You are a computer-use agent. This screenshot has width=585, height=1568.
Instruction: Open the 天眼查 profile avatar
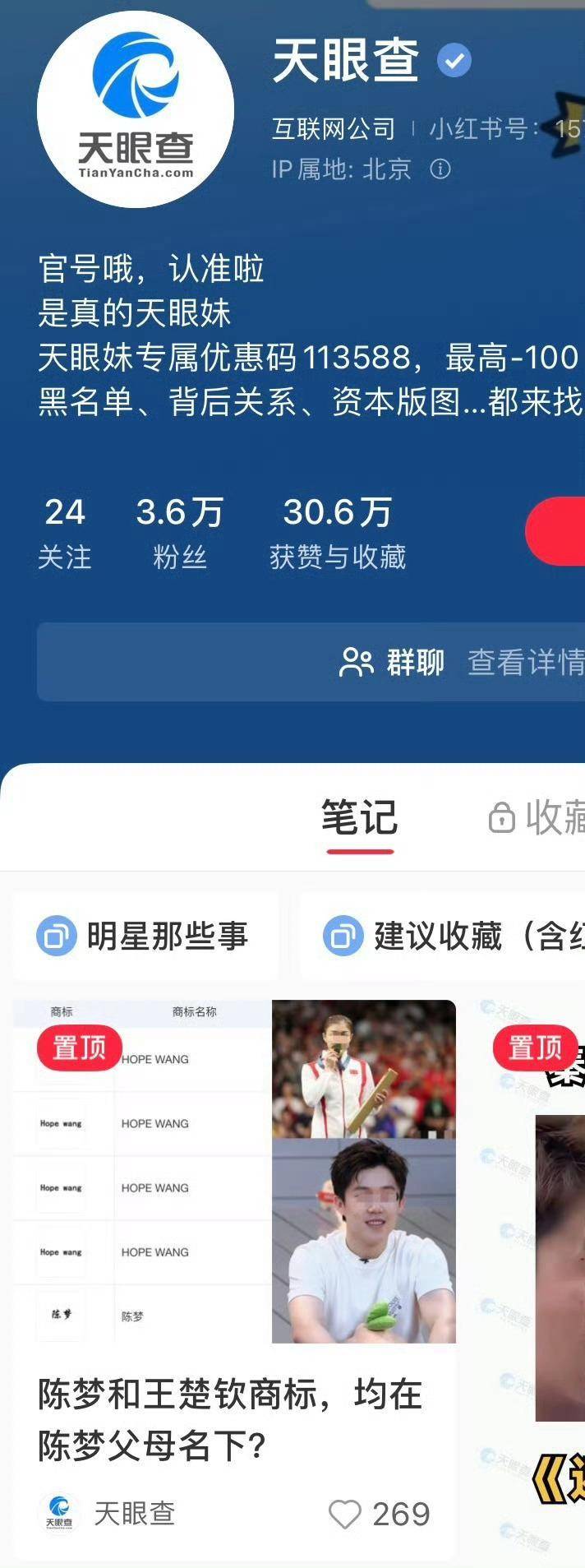pos(136,110)
